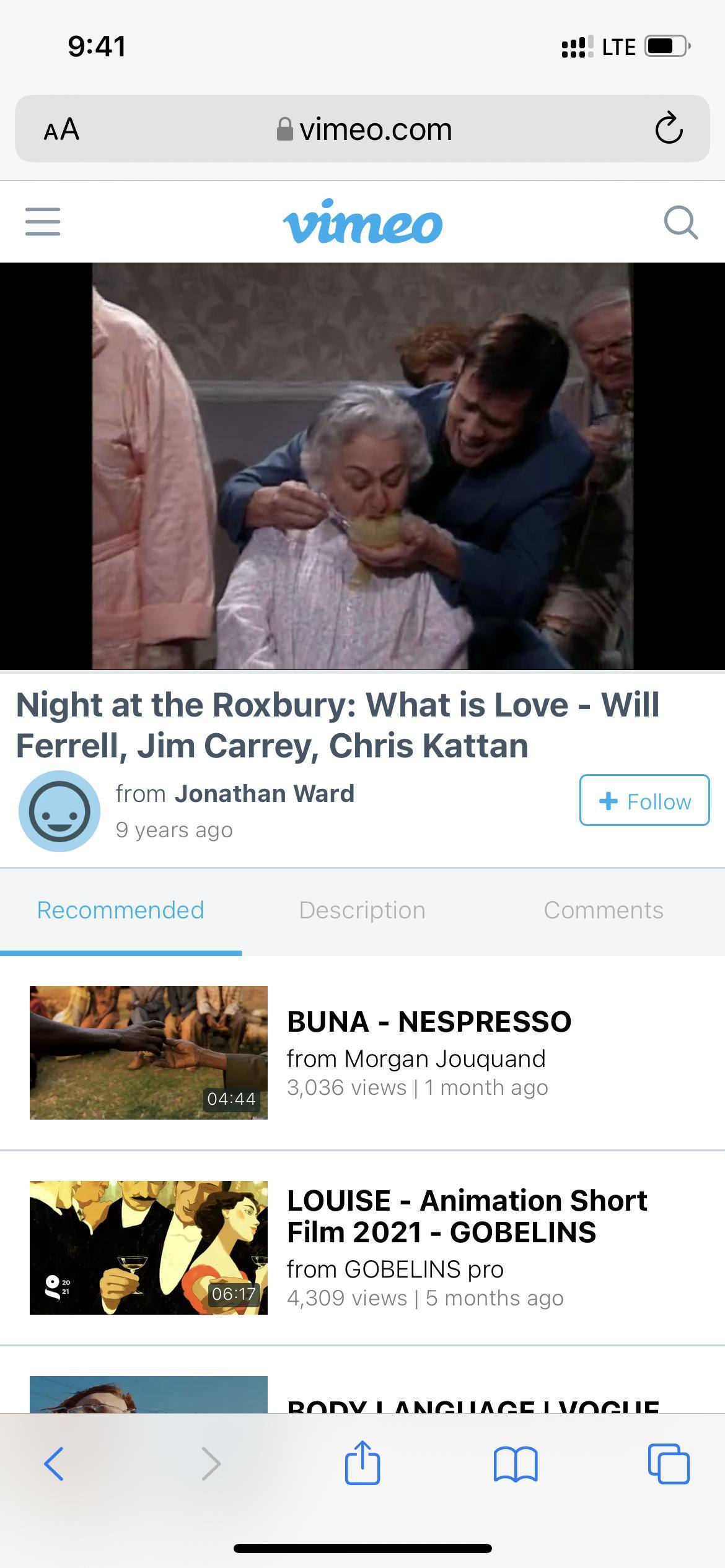This screenshot has height=1568, width=725.
Task: Switch to the Comments tab
Action: pos(603,910)
